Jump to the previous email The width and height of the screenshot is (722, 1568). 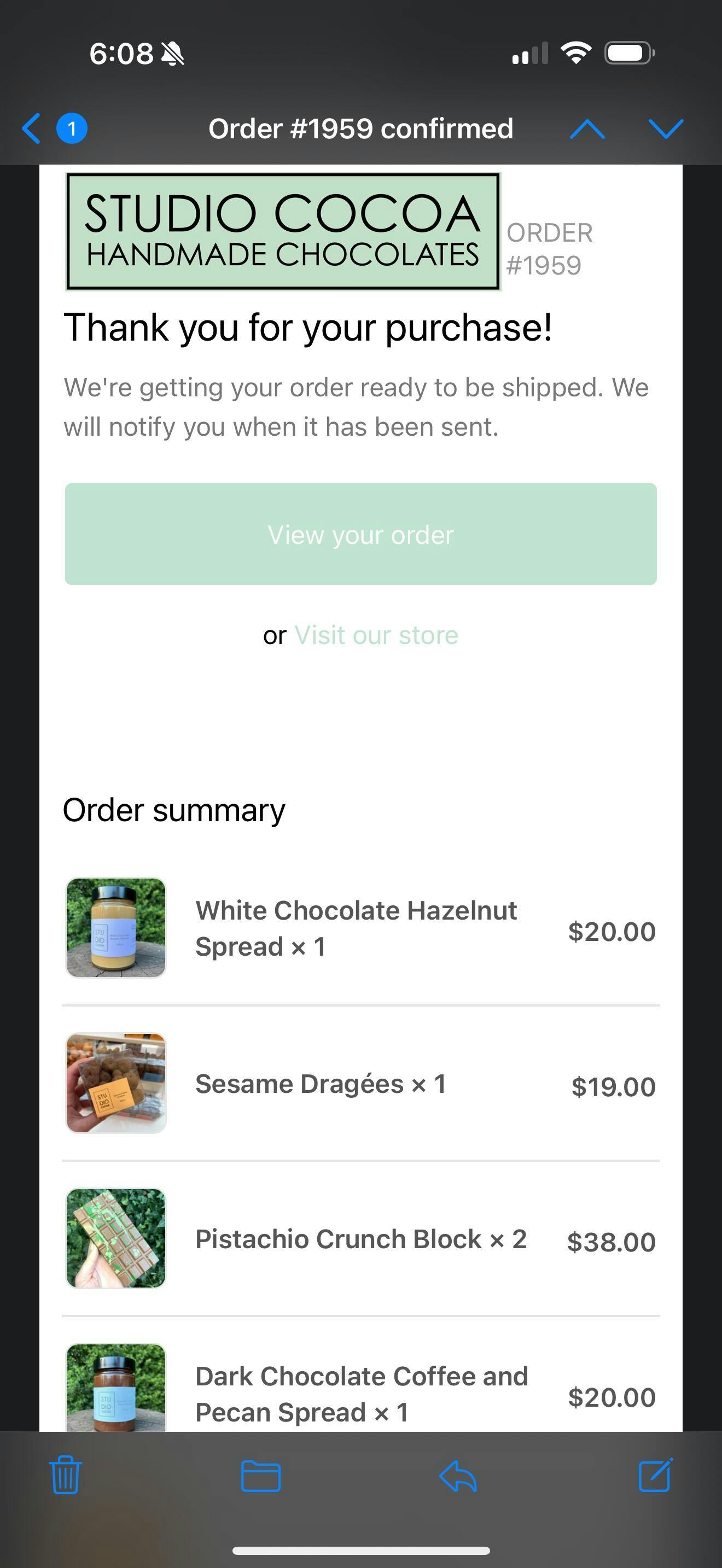point(587,128)
